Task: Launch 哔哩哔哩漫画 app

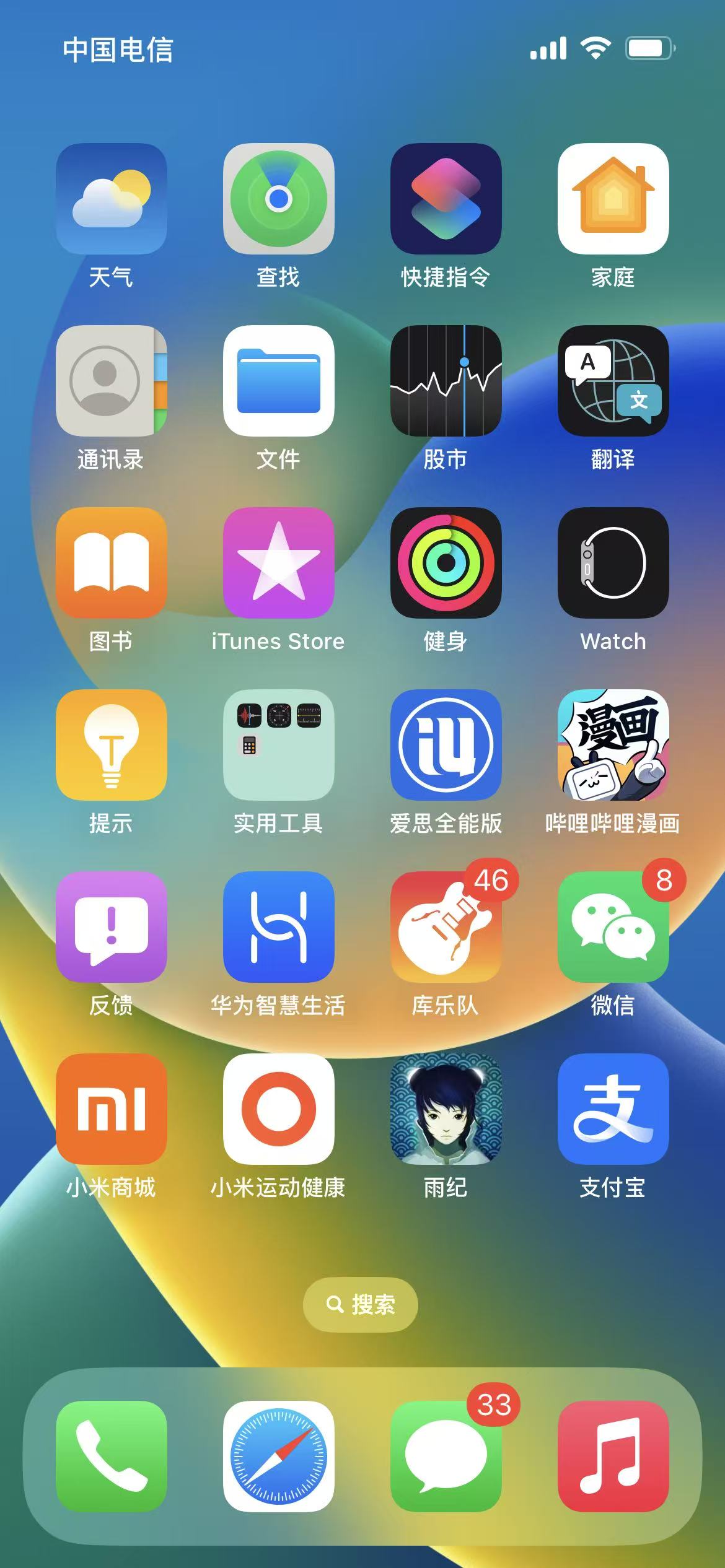Action: (613, 745)
